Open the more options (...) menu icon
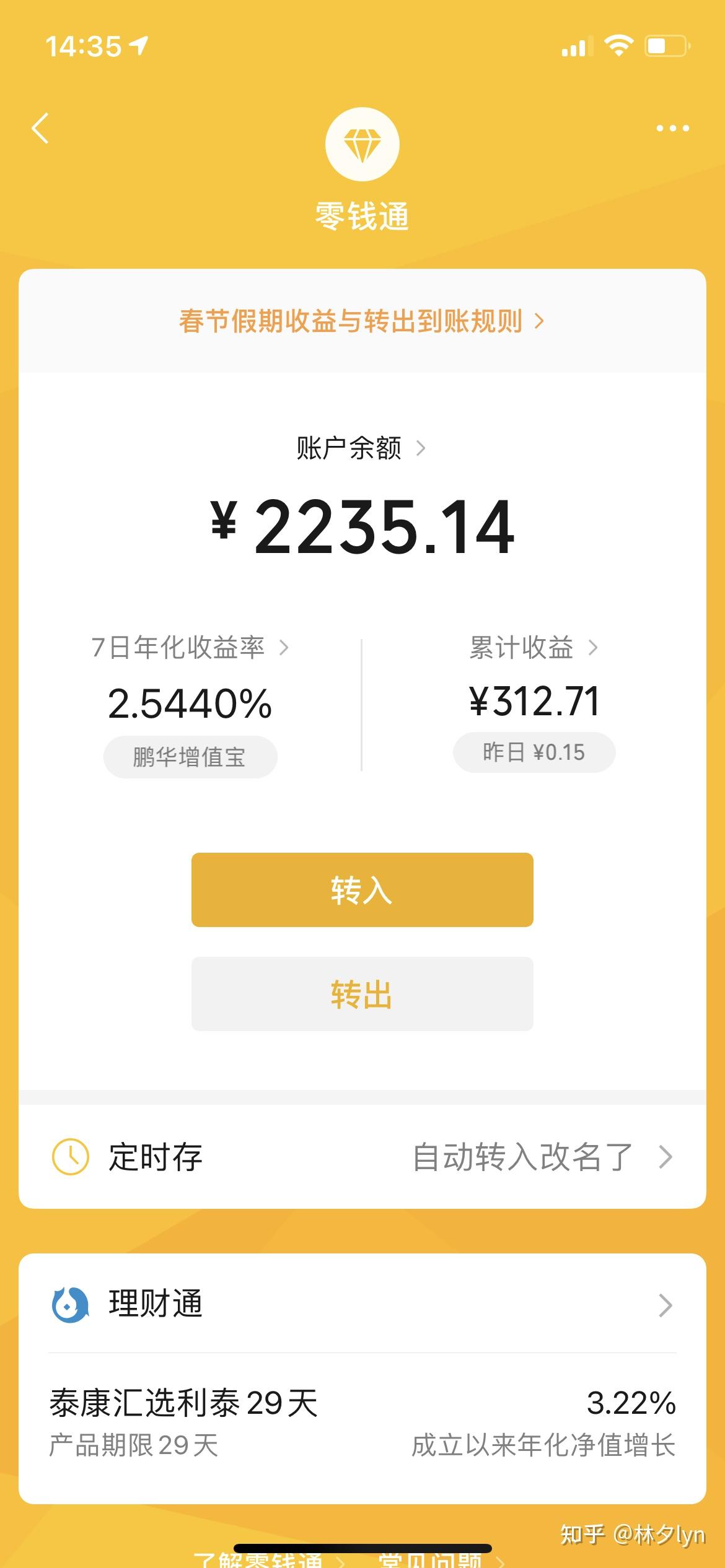This screenshot has width=725, height=1568. tap(673, 128)
